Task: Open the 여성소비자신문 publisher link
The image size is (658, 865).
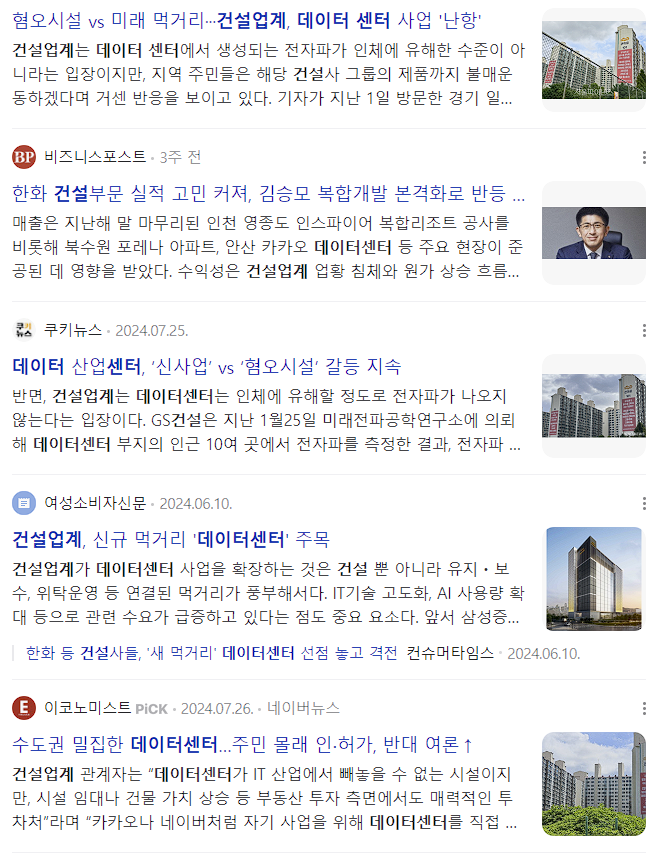Action: [95, 504]
